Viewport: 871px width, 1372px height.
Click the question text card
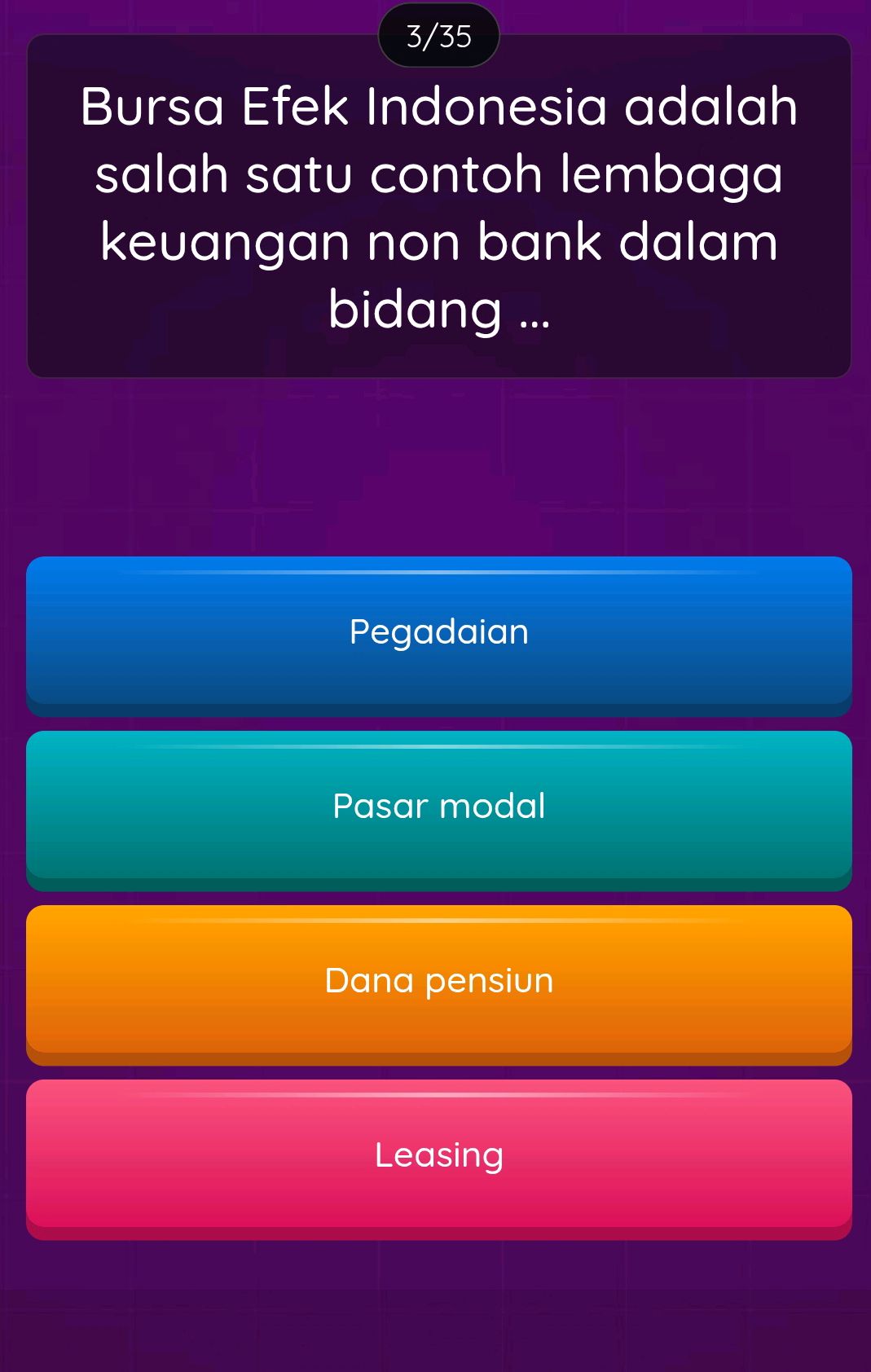click(x=438, y=208)
